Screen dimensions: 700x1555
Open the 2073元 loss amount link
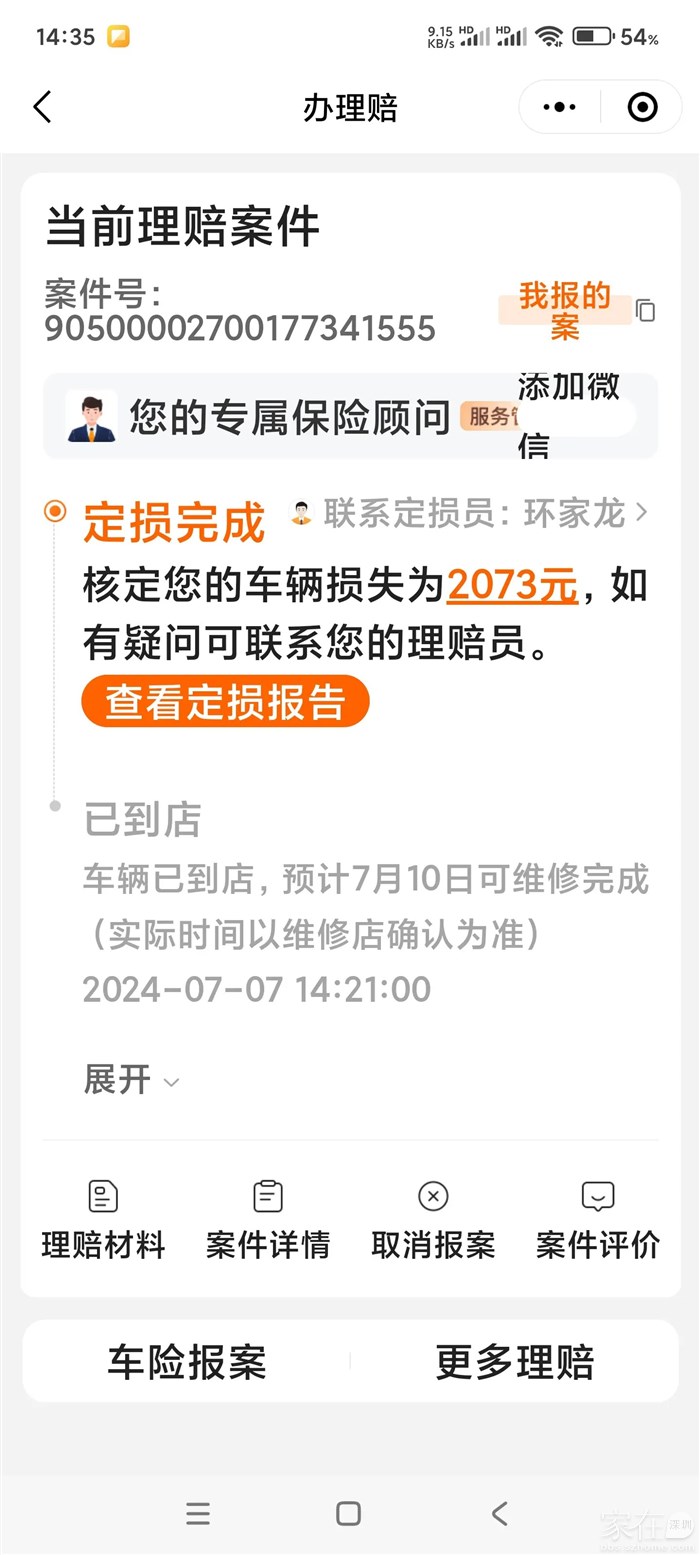tap(512, 586)
